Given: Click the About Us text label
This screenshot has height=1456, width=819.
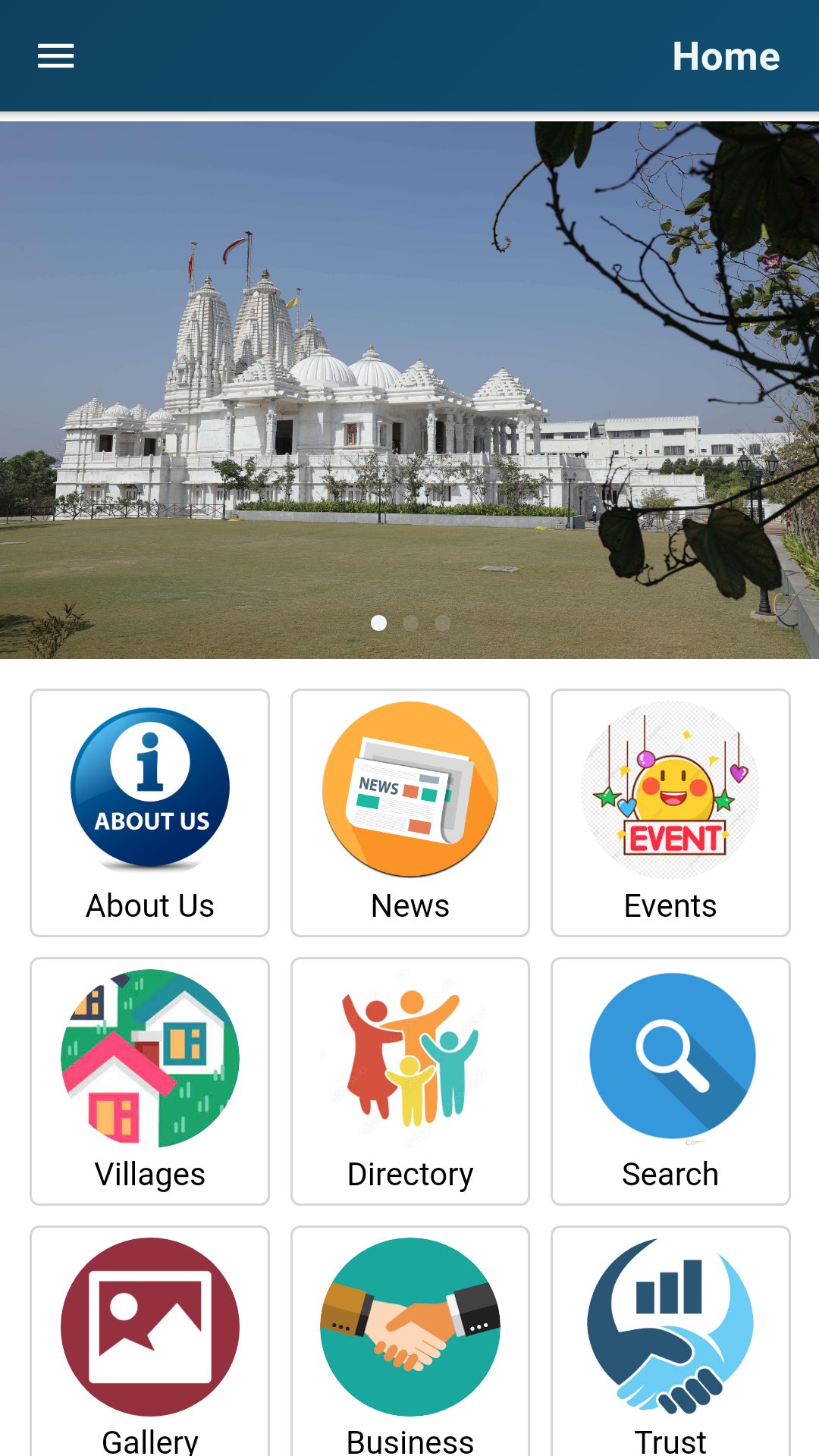Looking at the screenshot, I should click(149, 905).
